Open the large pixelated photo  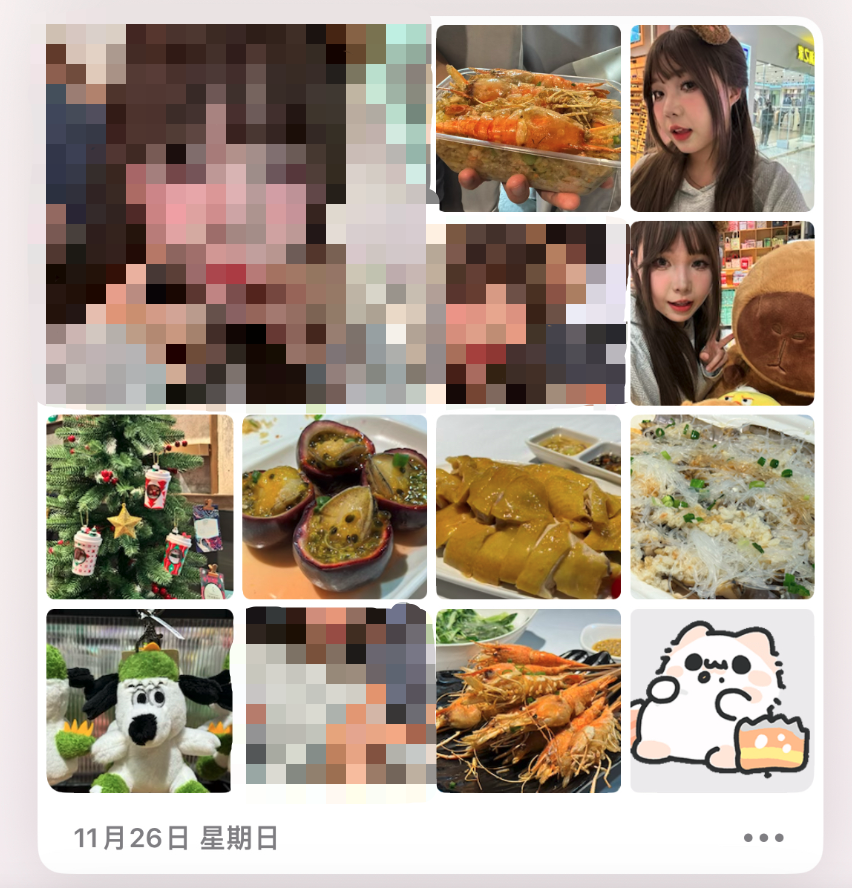[x=235, y=215]
